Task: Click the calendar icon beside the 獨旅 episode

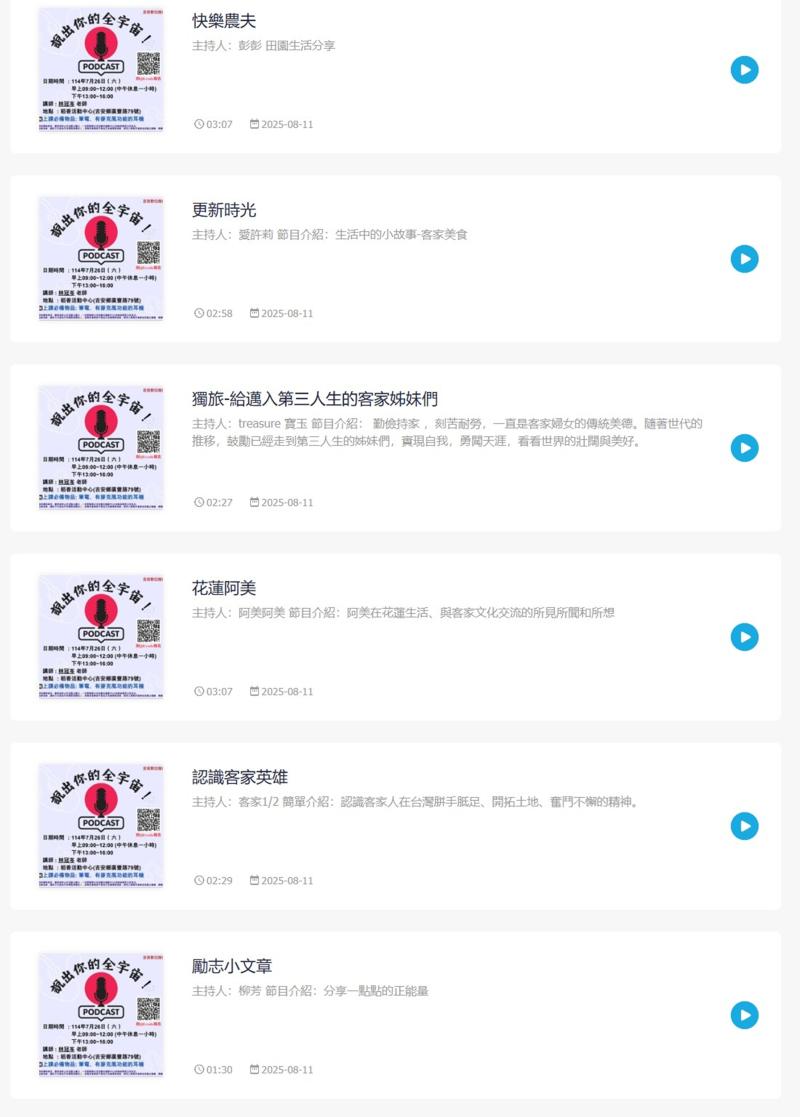Action: [256, 501]
